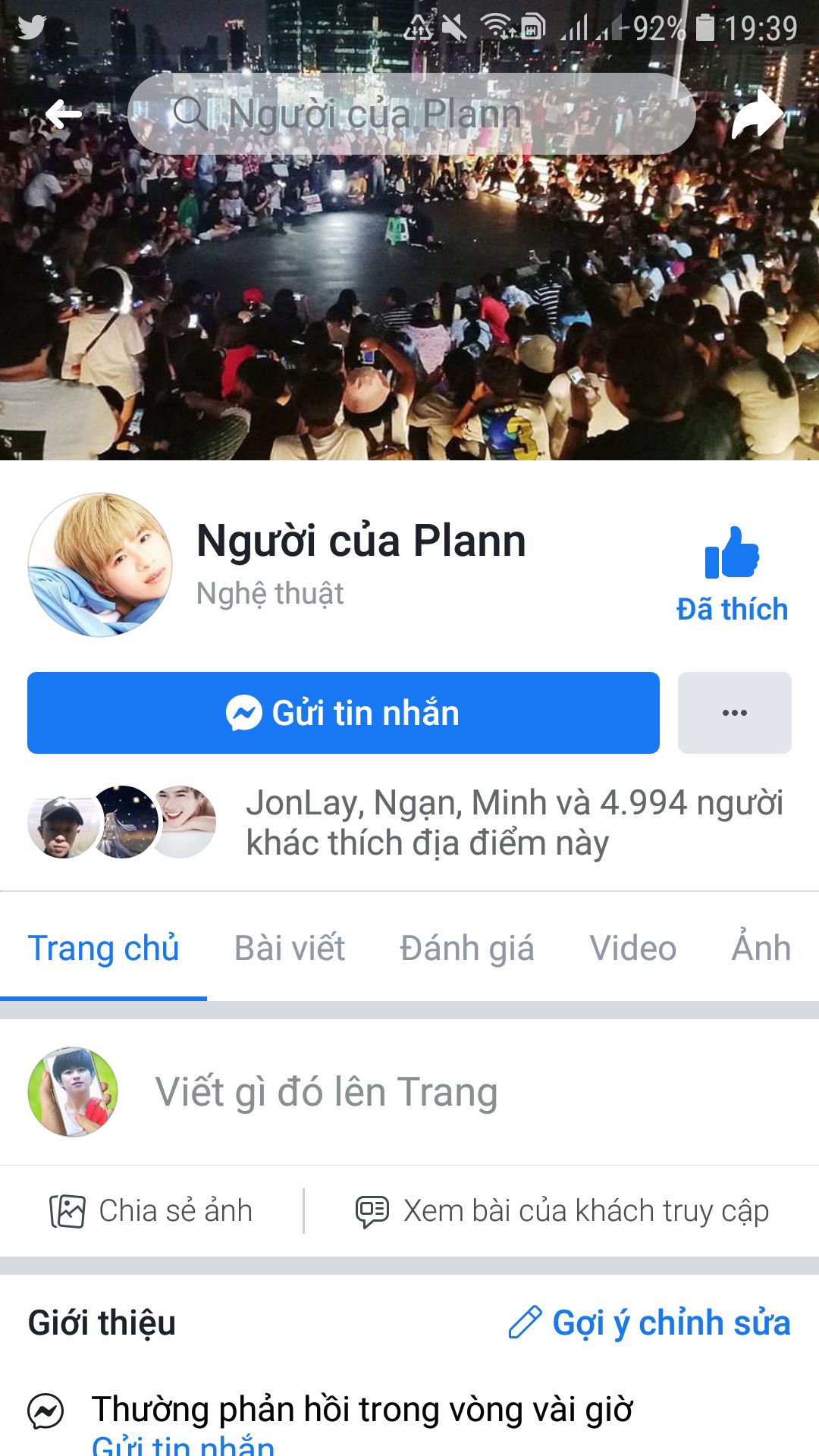819x1456 pixels.
Task: Tap the 'Gửi tin nhắn' link under Giới thiệu
Action: coord(183,1445)
